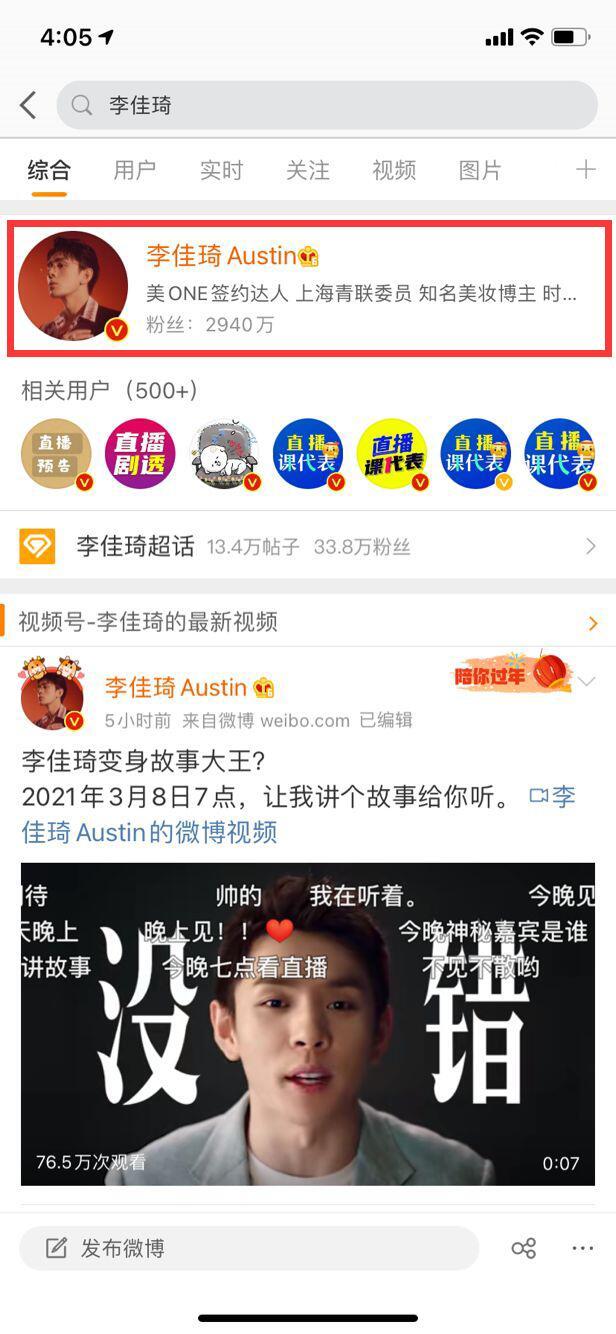Viewport: 616px width, 1334px height.
Task: Switch to the 用户 tab
Action: click(x=134, y=170)
